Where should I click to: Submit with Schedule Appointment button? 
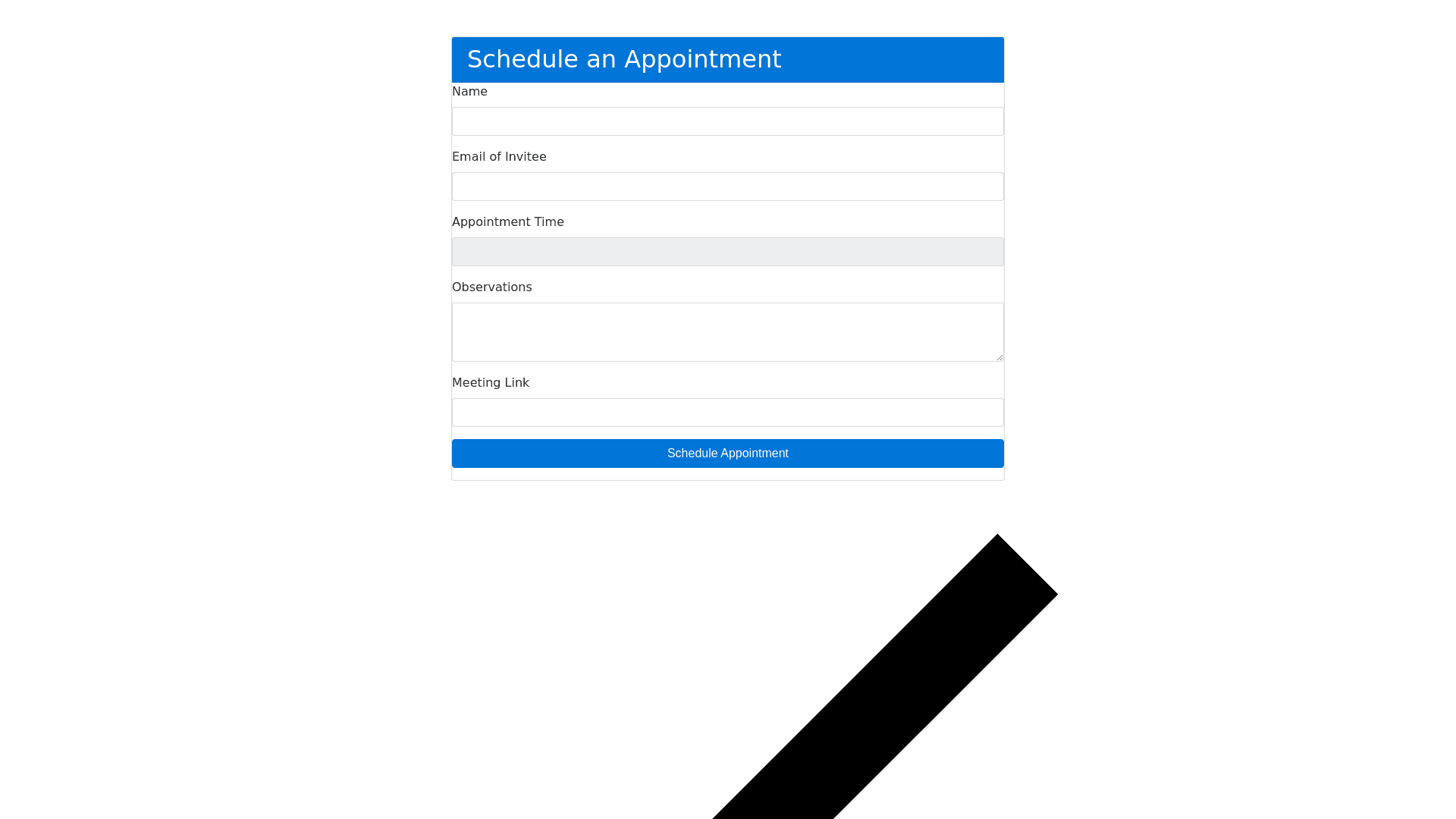[727, 453]
